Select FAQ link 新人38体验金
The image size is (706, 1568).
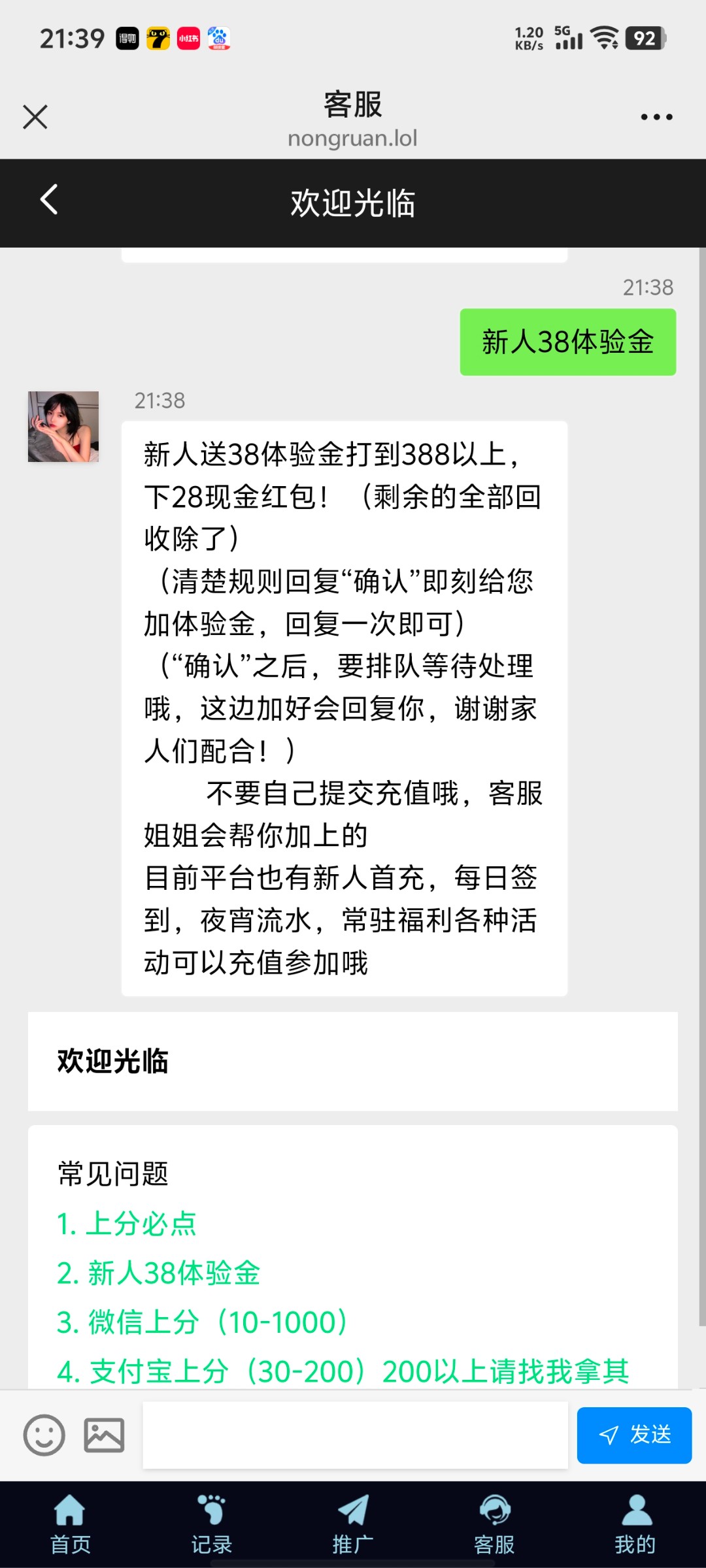pyautogui.click(x=159, y=1273)
